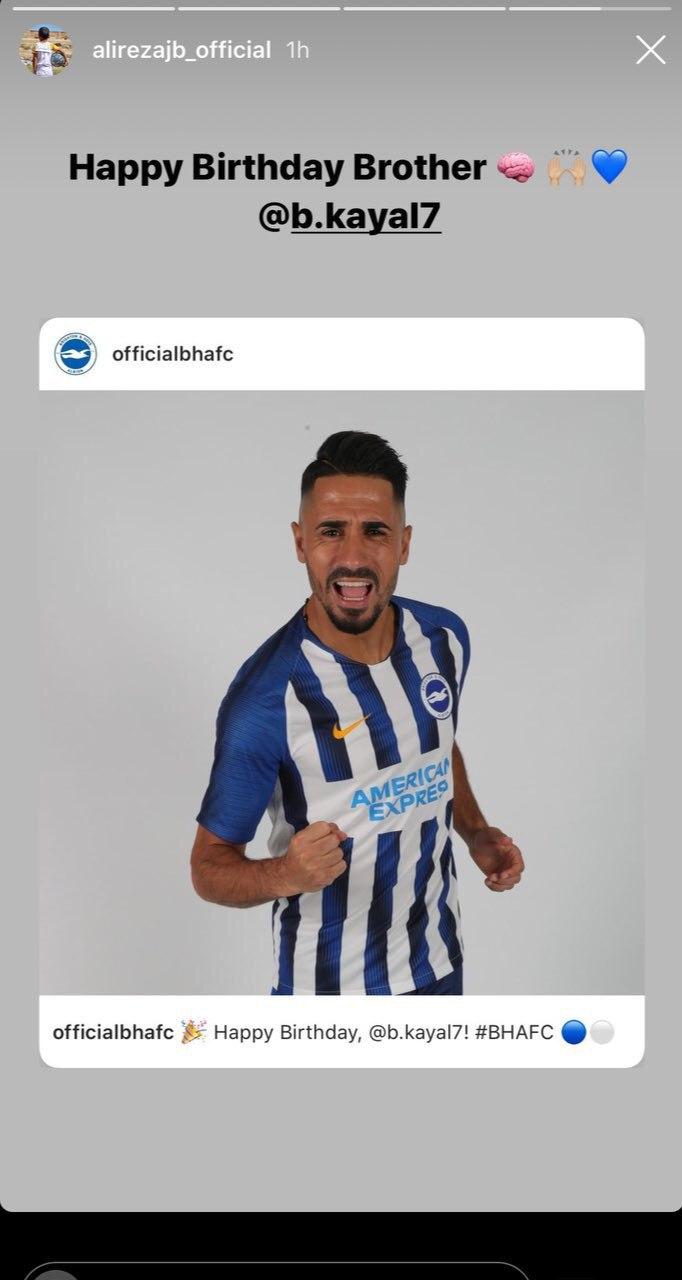
Task: Open the @b.kayal7 mention link
Action: 364,216
